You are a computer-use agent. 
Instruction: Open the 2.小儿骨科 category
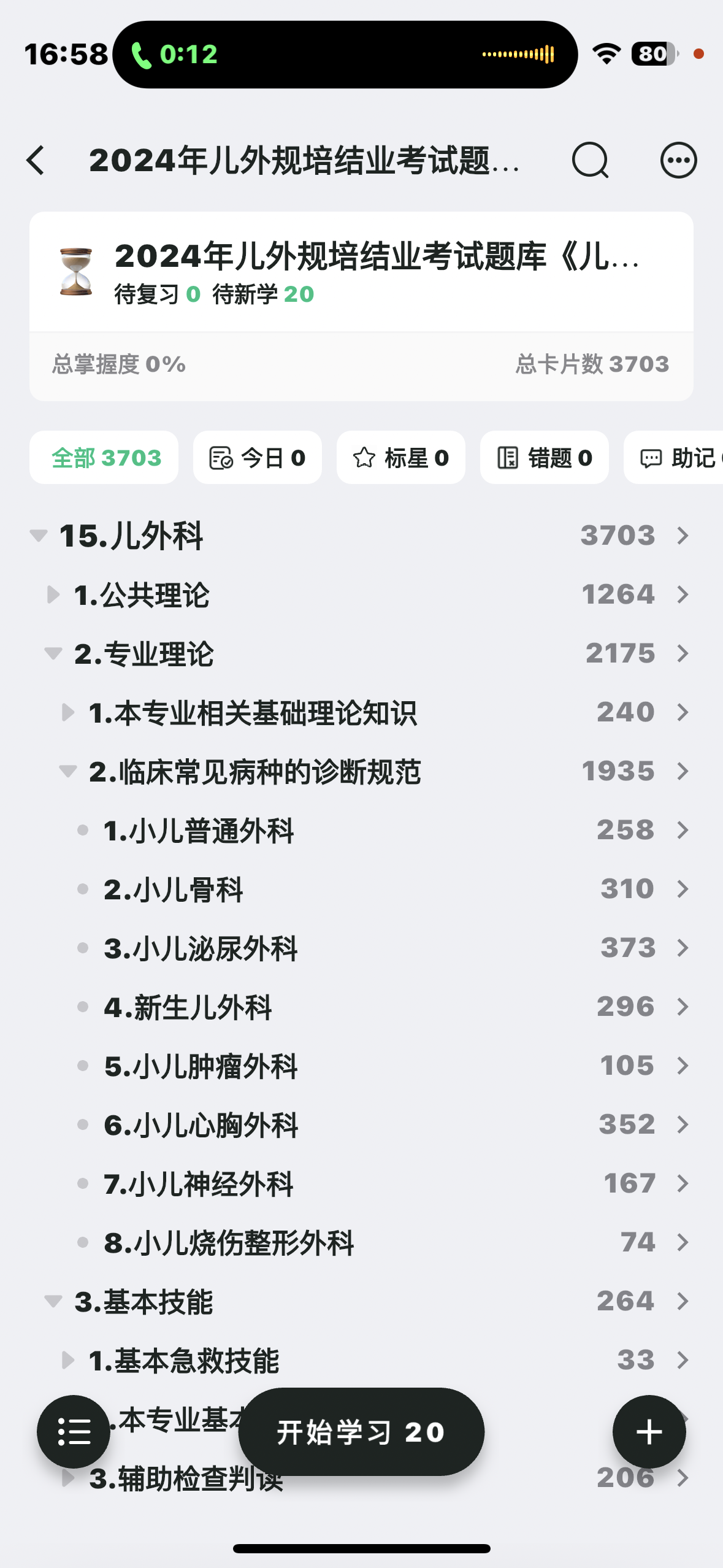click(x=361, y=889)
